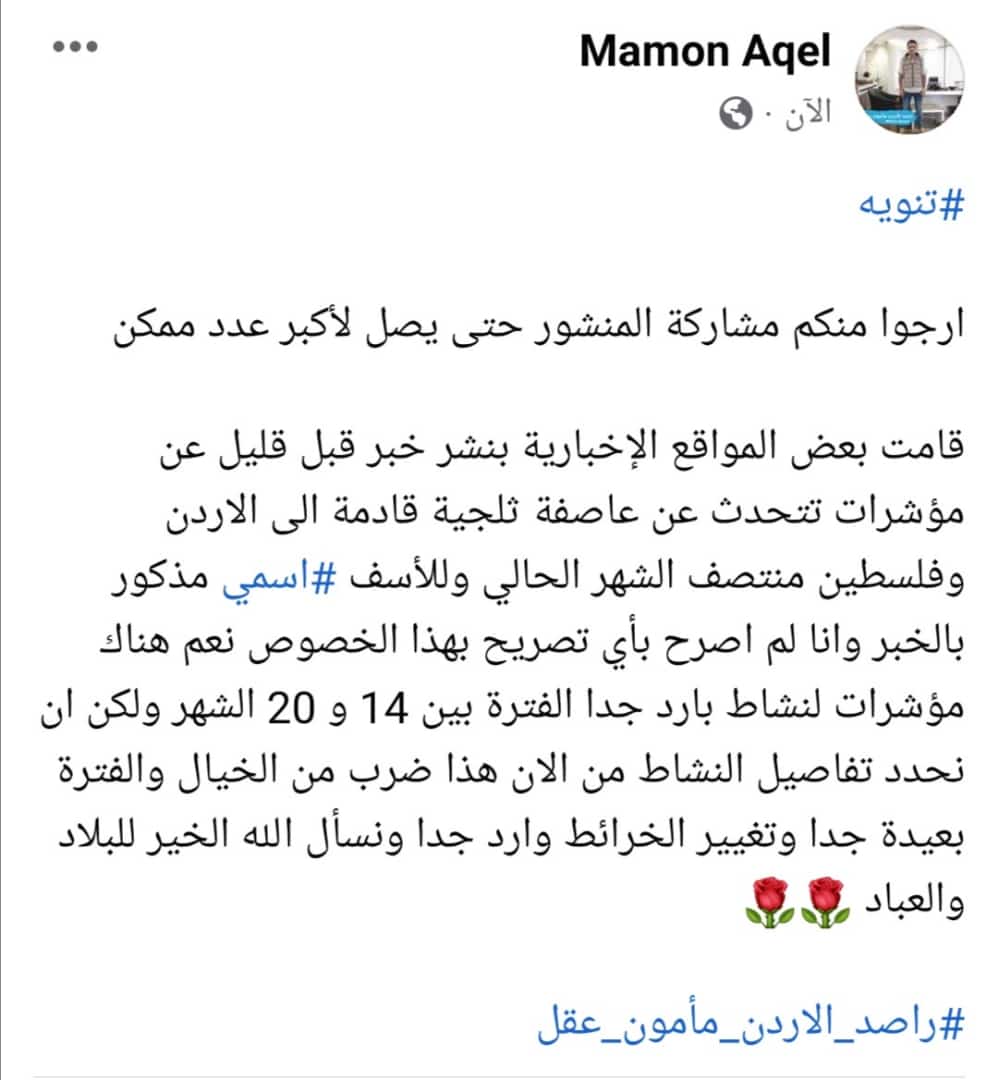Viewport: 998px width, 1080px height.
Task: Open Mamon Aqel's profile picture
Action: click(x=911, y=80)
